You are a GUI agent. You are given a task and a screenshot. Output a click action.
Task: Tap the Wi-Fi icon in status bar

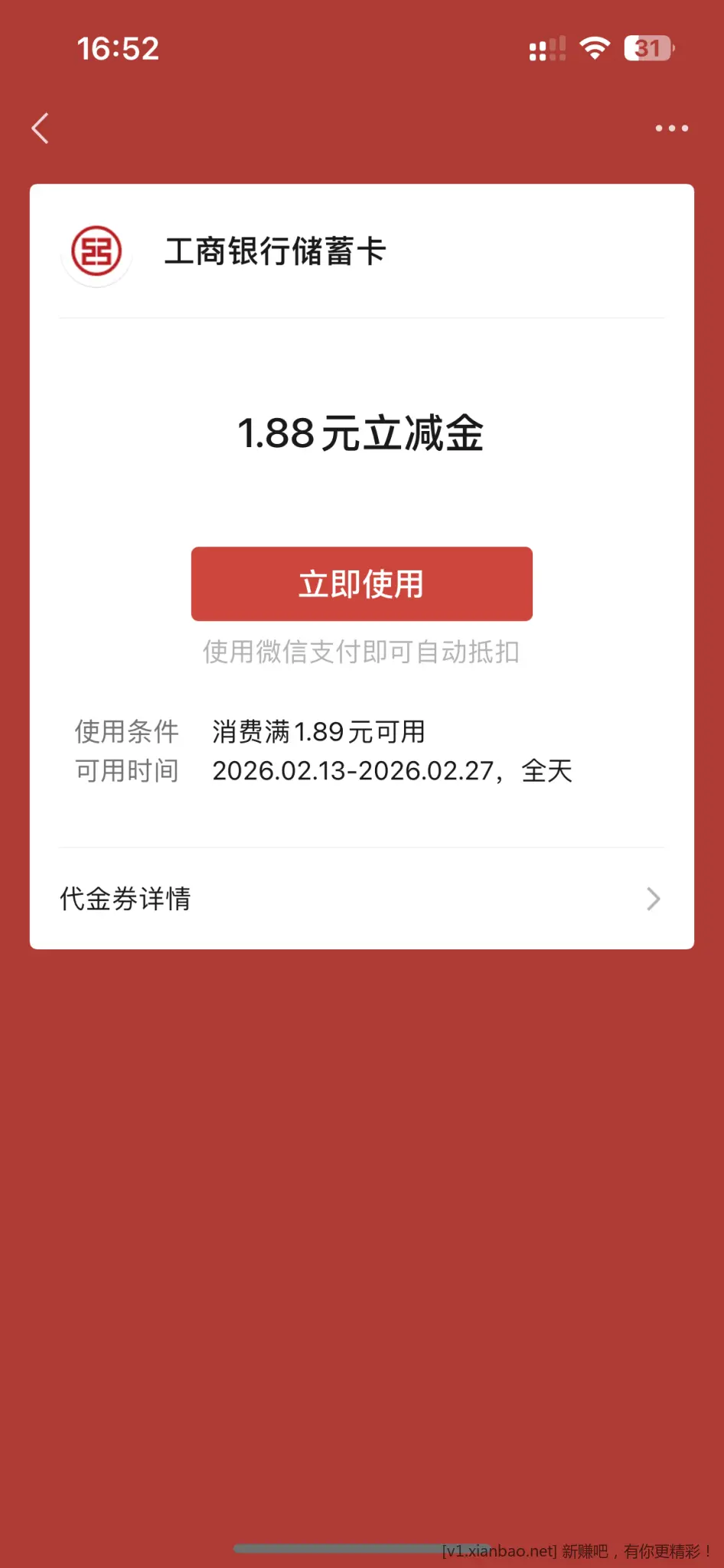tap(595, 48)
